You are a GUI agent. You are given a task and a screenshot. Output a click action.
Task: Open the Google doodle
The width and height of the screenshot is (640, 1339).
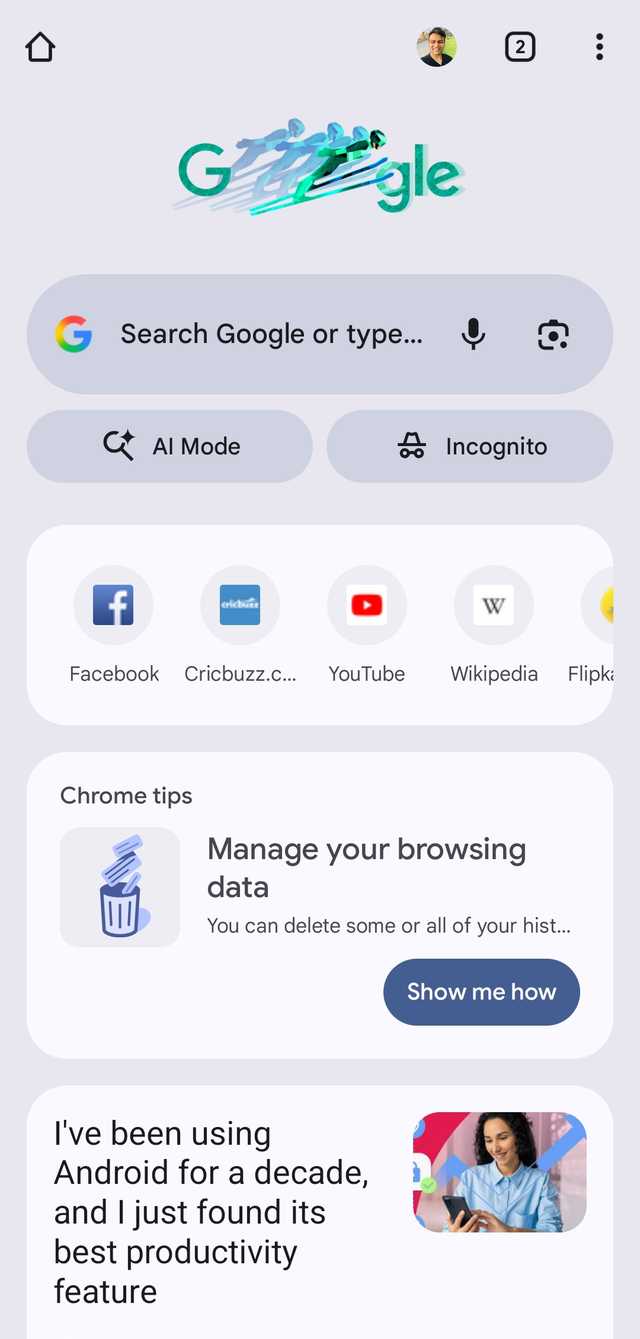pos(320,170)
